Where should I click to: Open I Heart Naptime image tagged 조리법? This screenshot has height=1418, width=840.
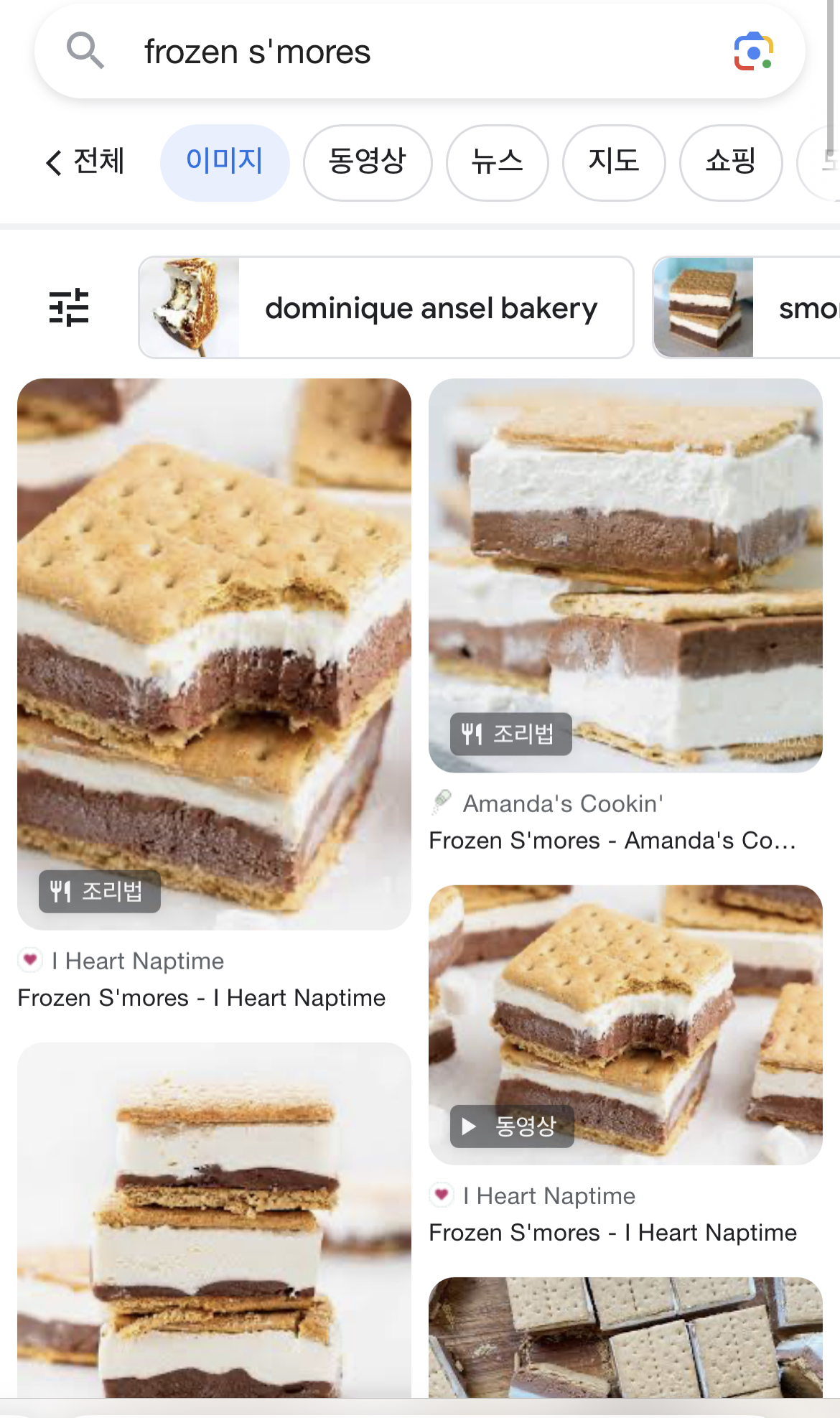coord(214,653)
